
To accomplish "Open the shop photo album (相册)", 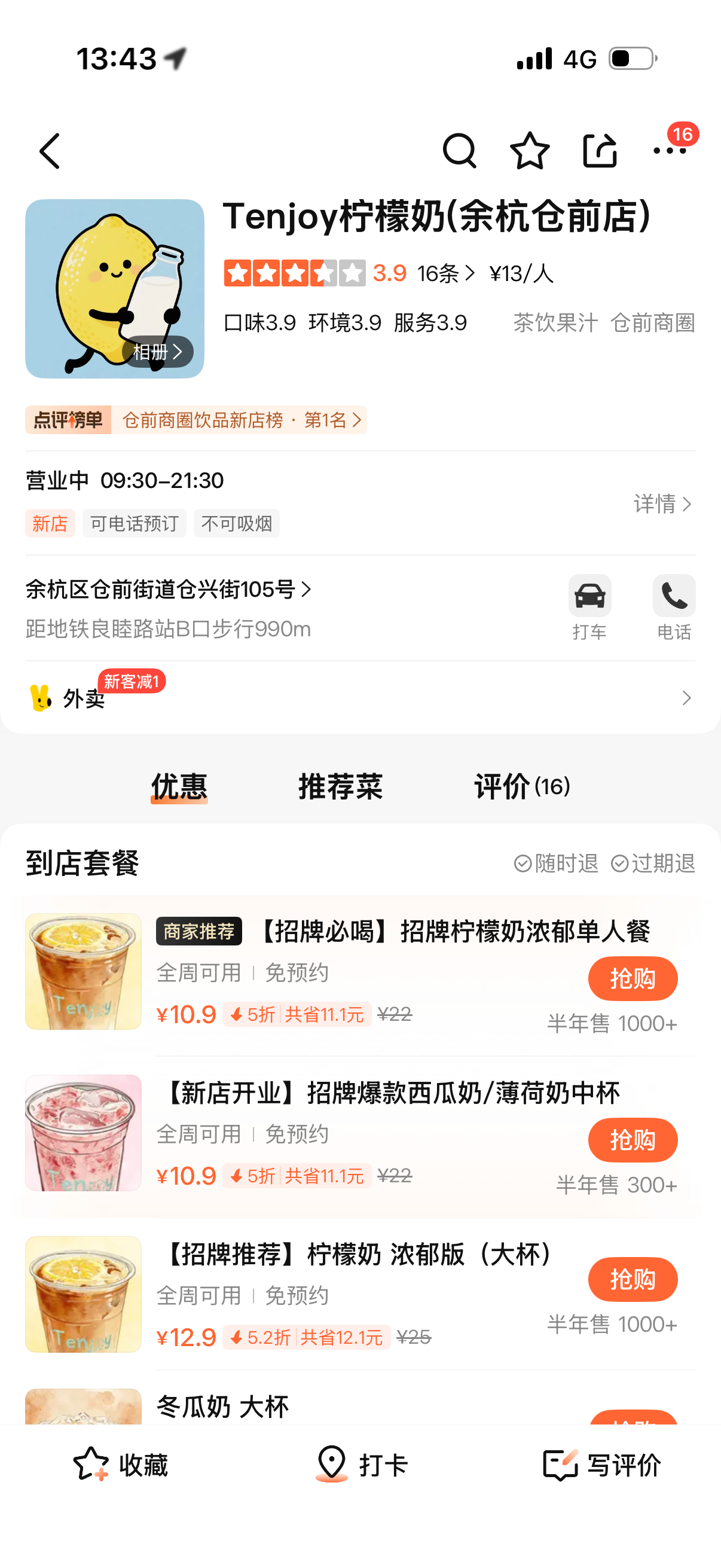I will [158, 352].
